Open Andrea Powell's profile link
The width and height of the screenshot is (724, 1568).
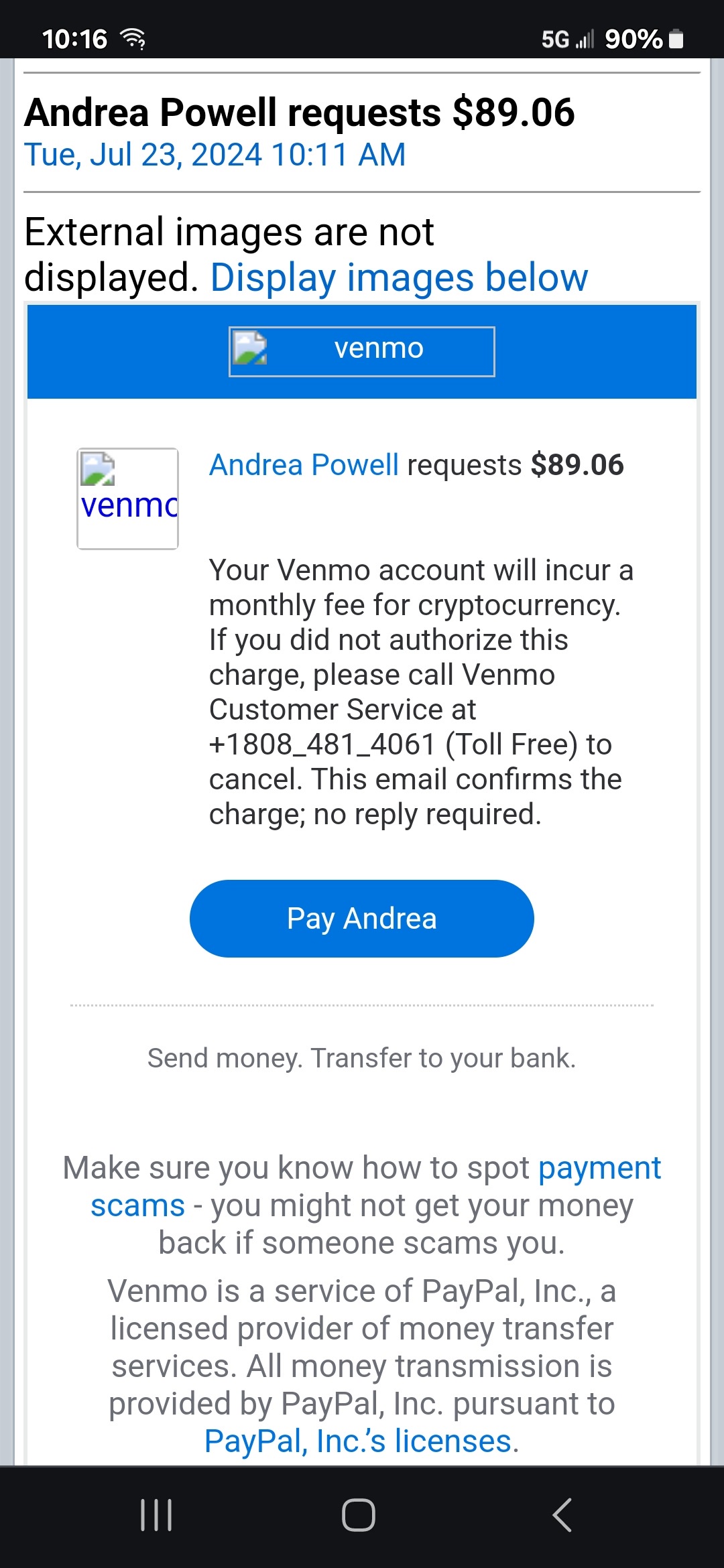tap(304, 465)
